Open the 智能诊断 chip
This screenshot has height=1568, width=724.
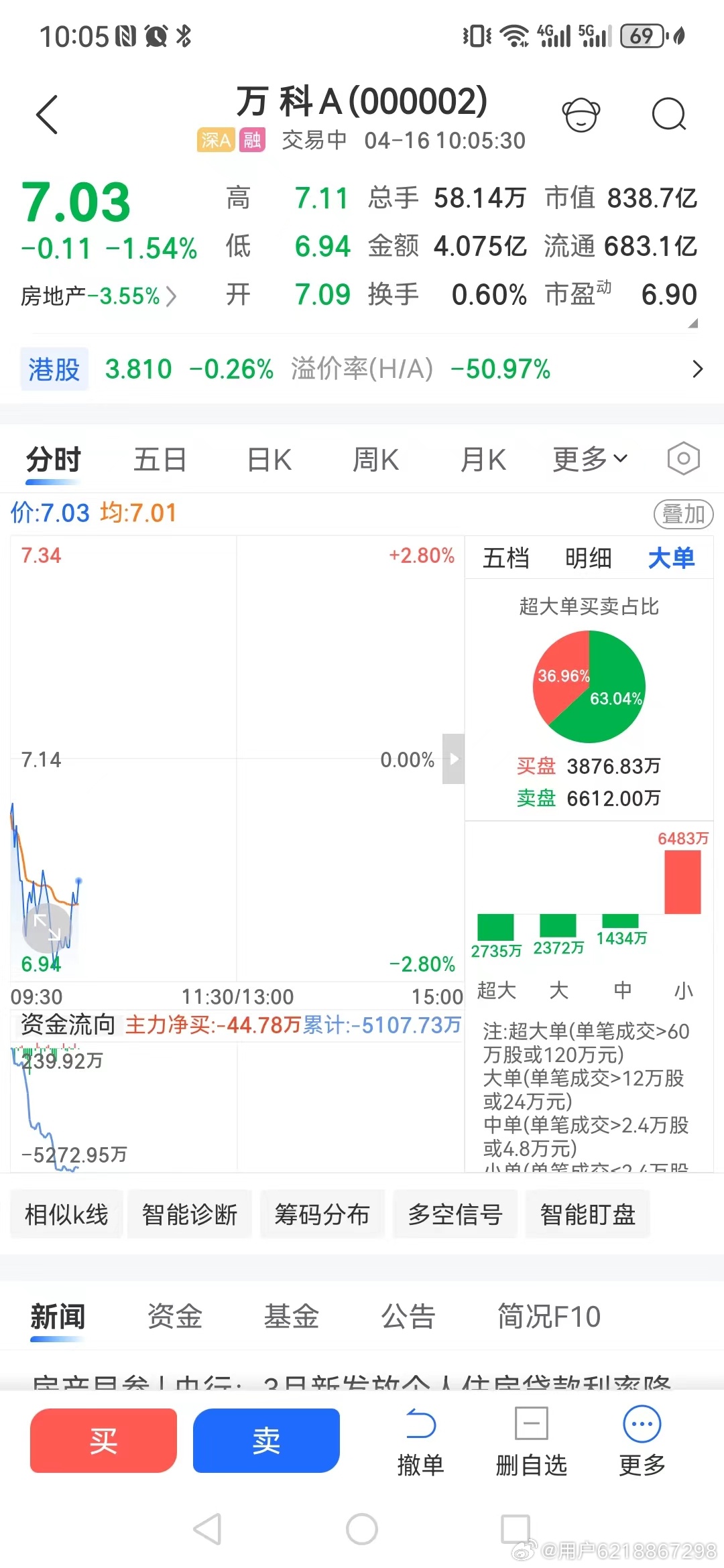190,1214
